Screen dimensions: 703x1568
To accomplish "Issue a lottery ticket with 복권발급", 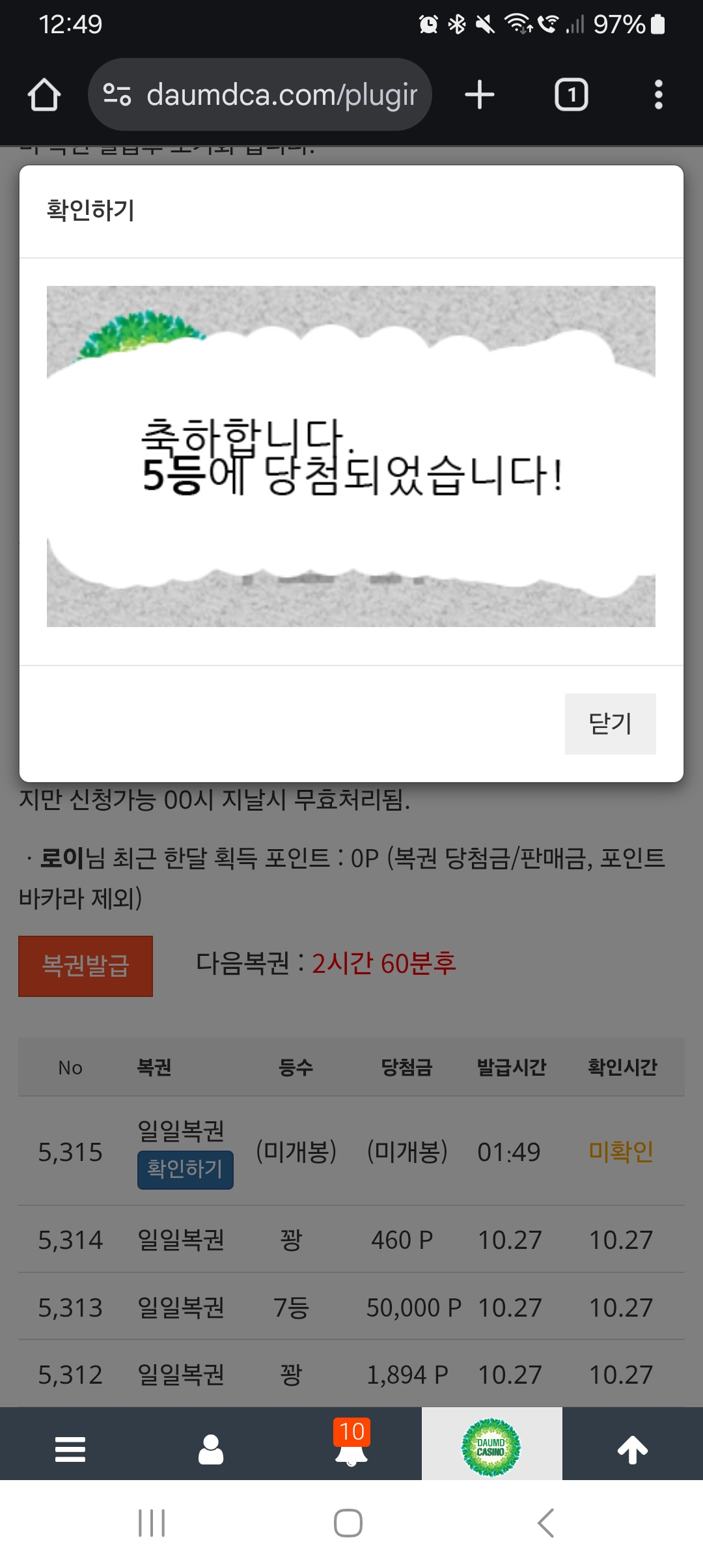I will [x=85, y=966].
